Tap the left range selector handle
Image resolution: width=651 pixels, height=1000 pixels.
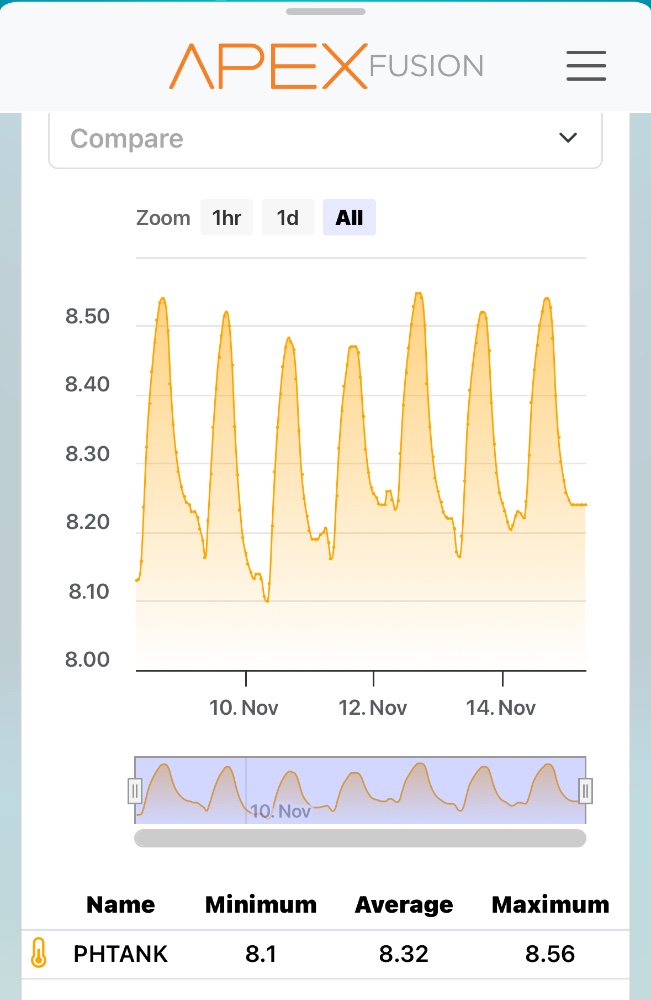(x=135, y=791)
